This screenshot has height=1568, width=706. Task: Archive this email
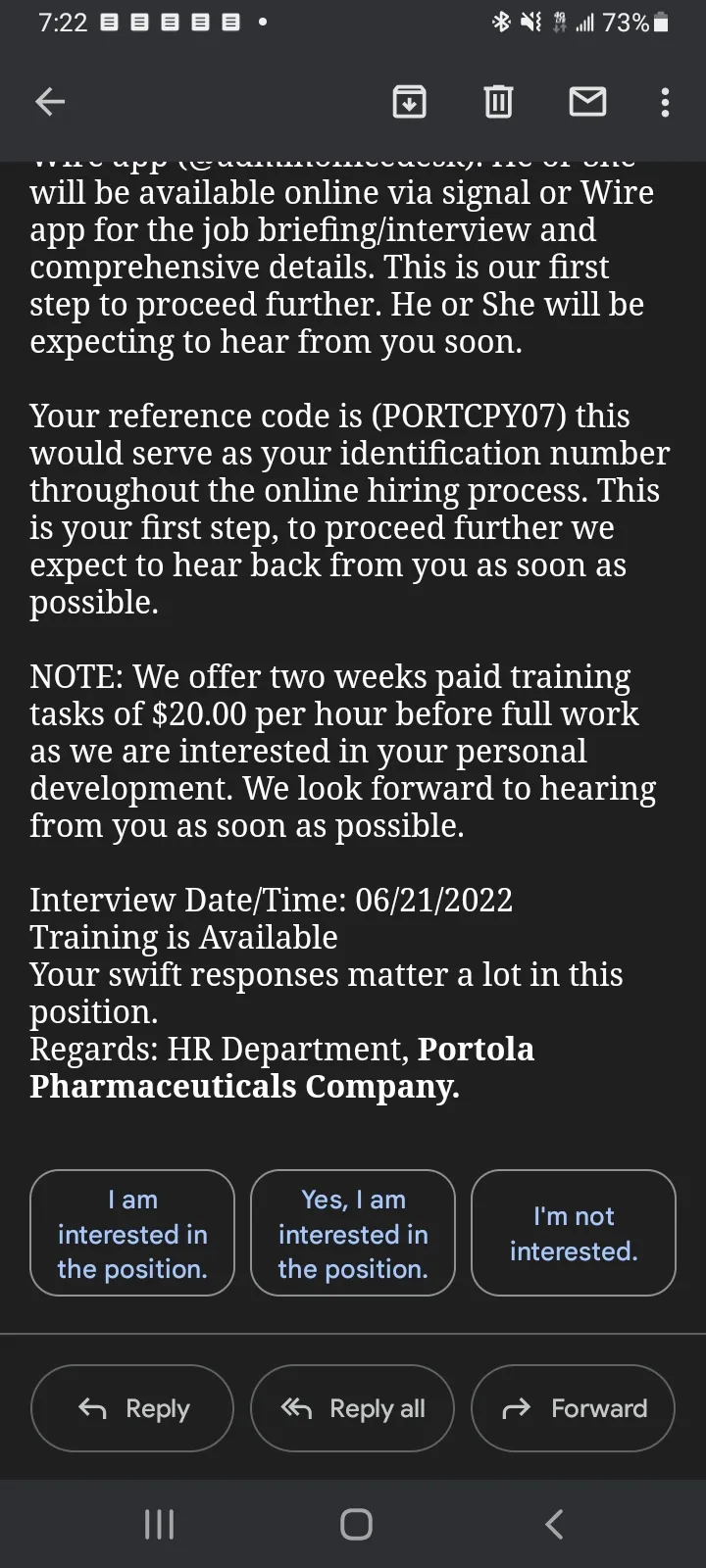(x=409, y=101)
